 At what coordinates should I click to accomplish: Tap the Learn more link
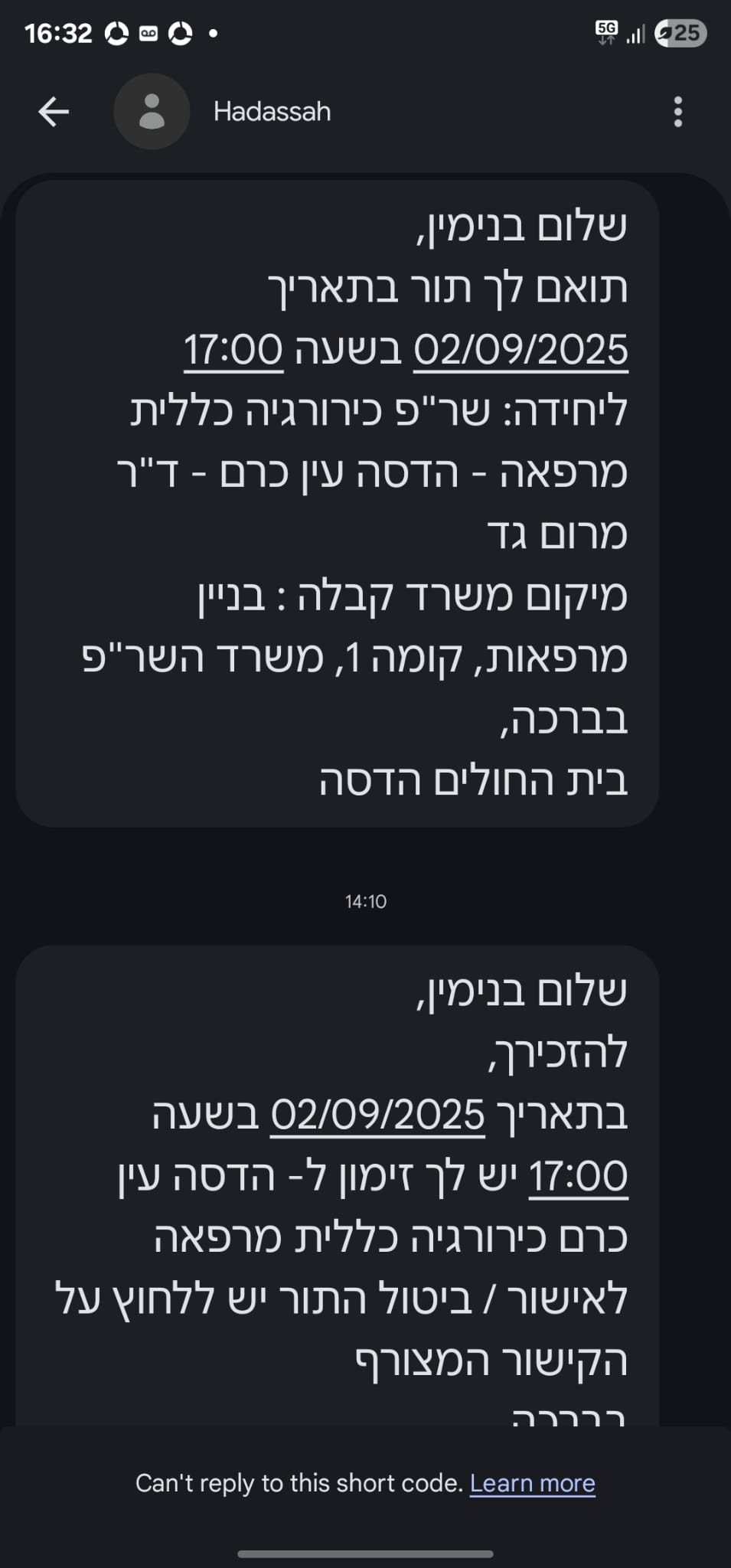532,1483
